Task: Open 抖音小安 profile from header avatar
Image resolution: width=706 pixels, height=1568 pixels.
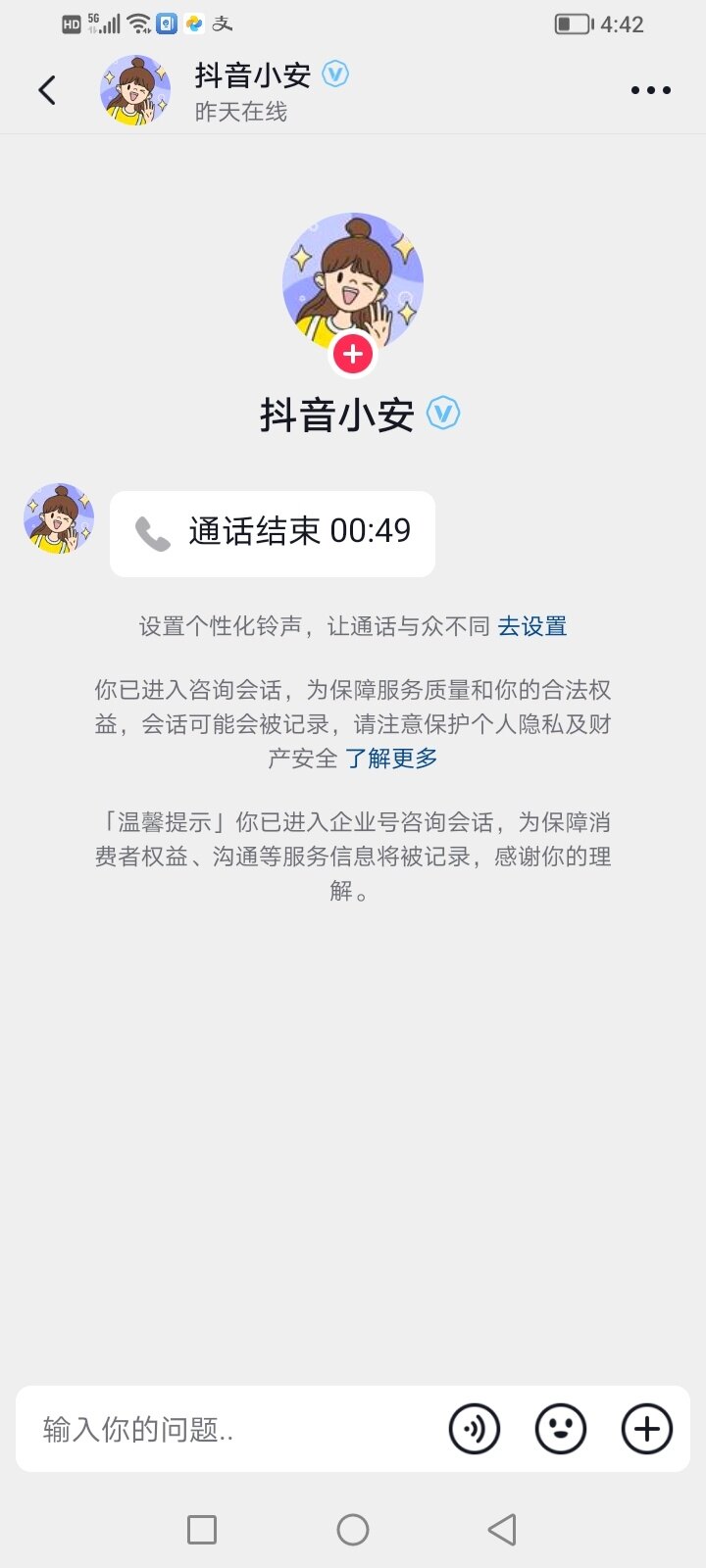Action: coord(135,90)
